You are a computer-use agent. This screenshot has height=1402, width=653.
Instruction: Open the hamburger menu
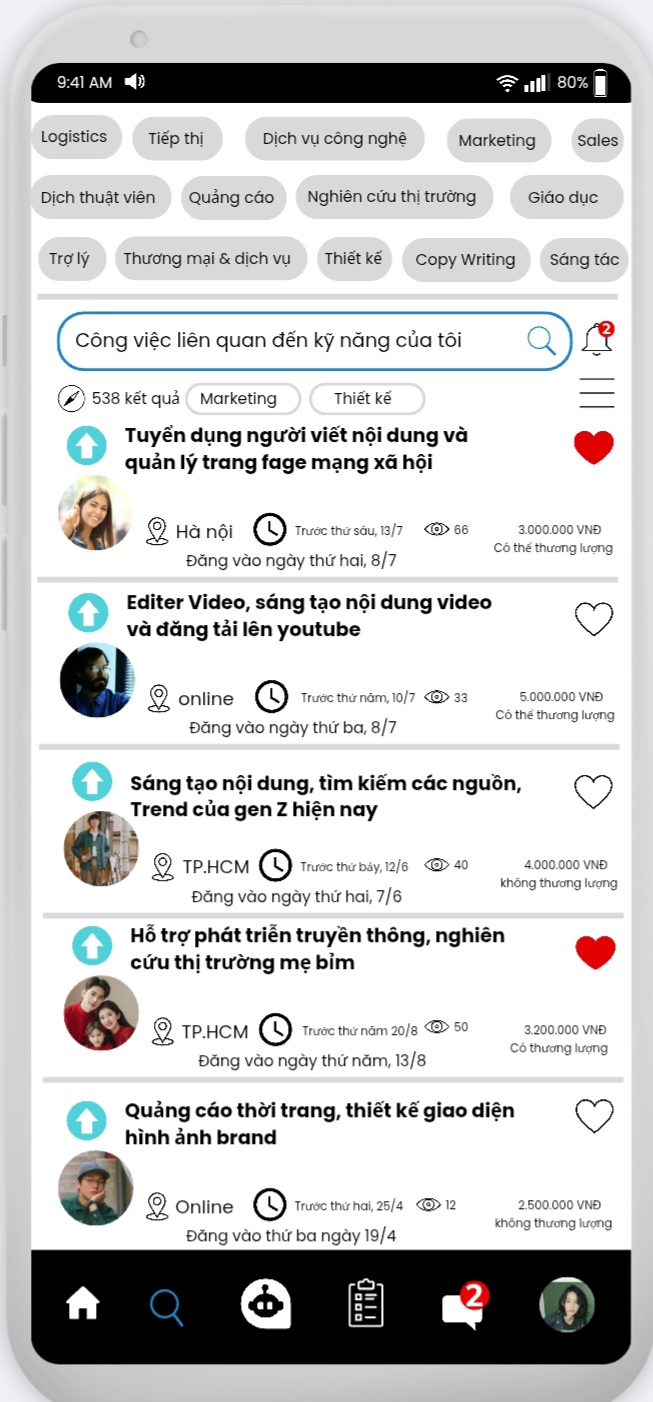[597, 394]
